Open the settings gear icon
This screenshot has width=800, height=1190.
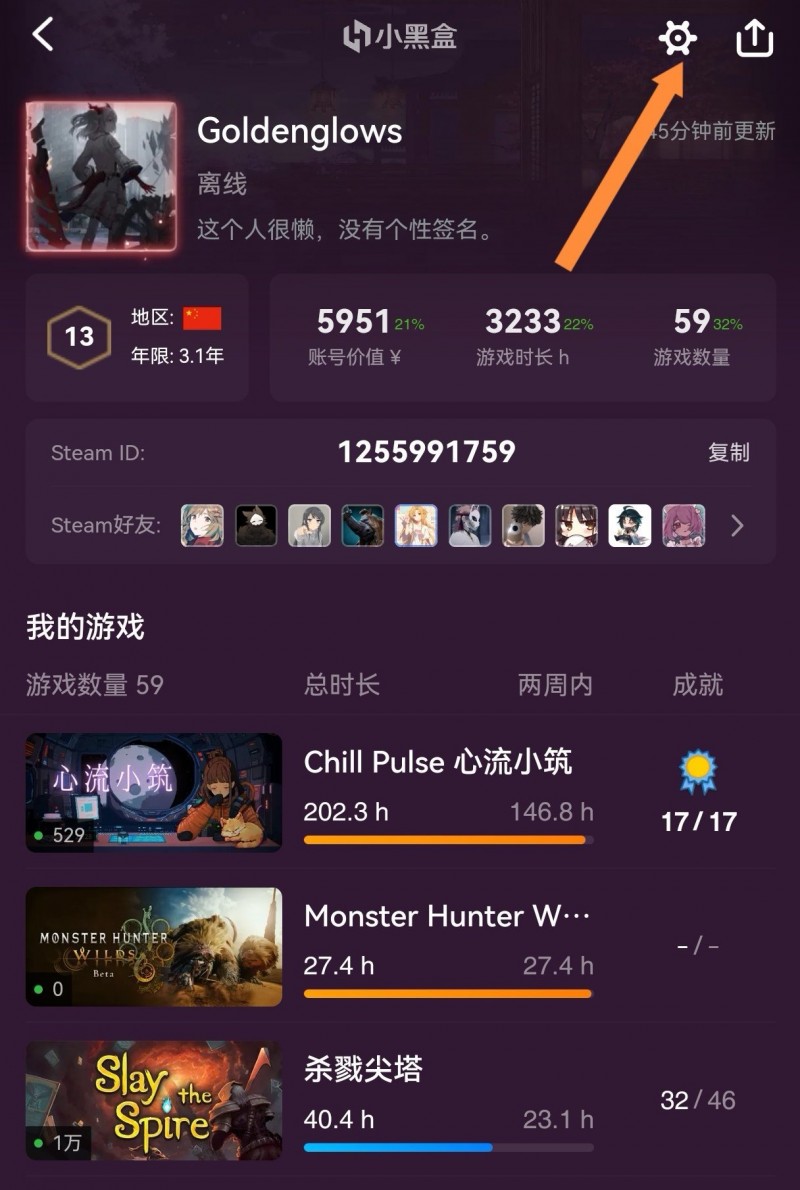tap(677, 39)
